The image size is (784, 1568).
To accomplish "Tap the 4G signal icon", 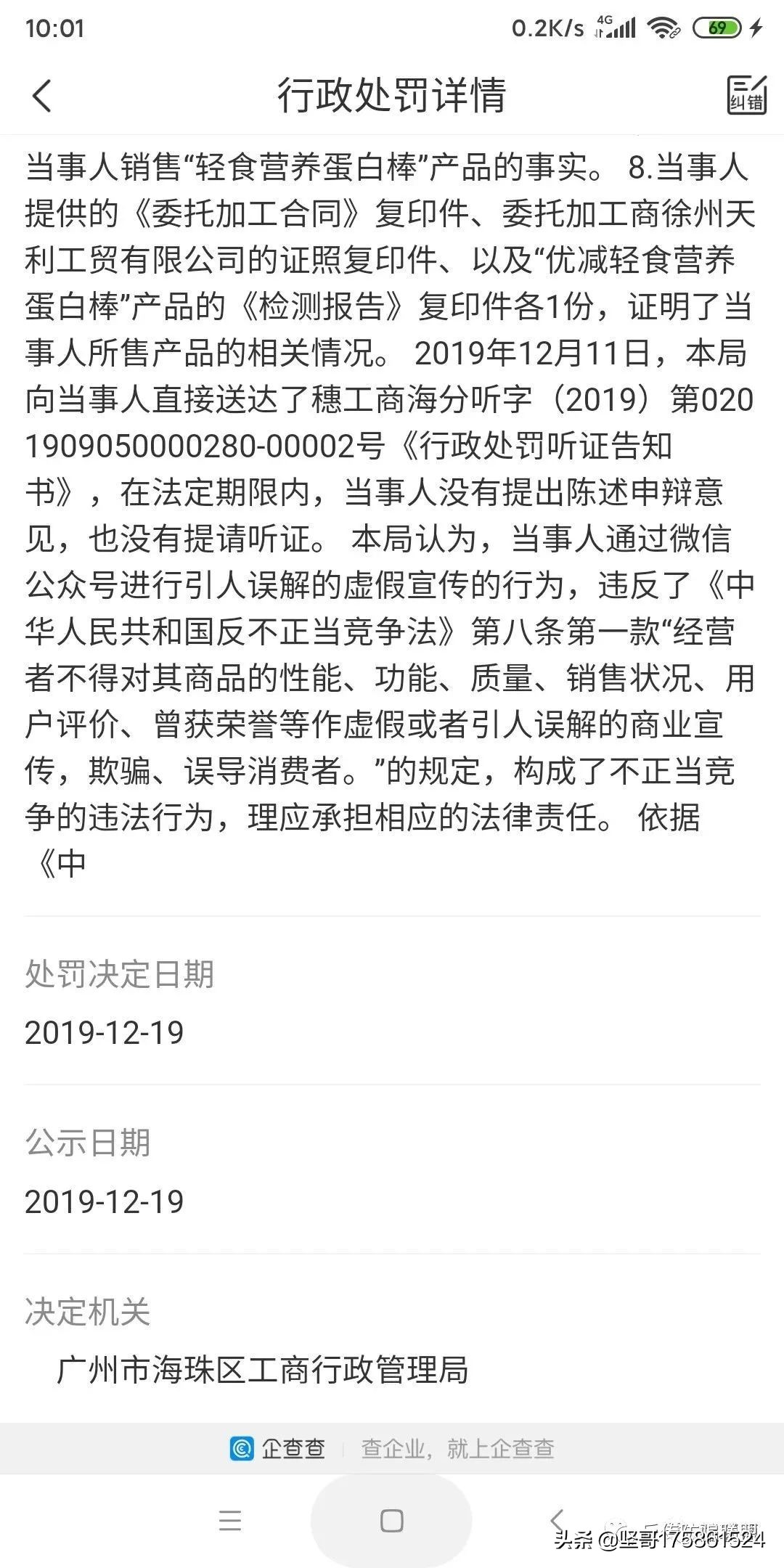I will tap(605, 22).
